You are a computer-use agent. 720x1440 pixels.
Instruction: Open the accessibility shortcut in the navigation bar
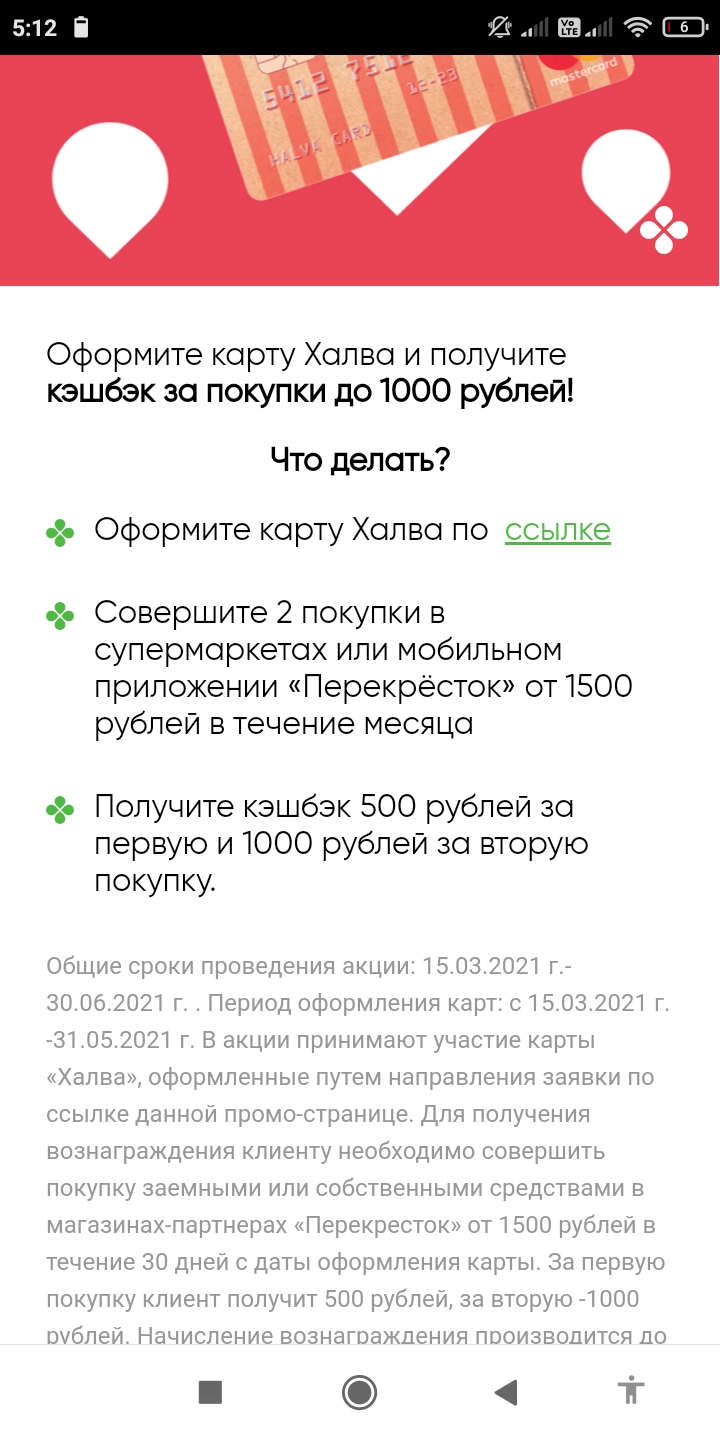click(631, 1391)
